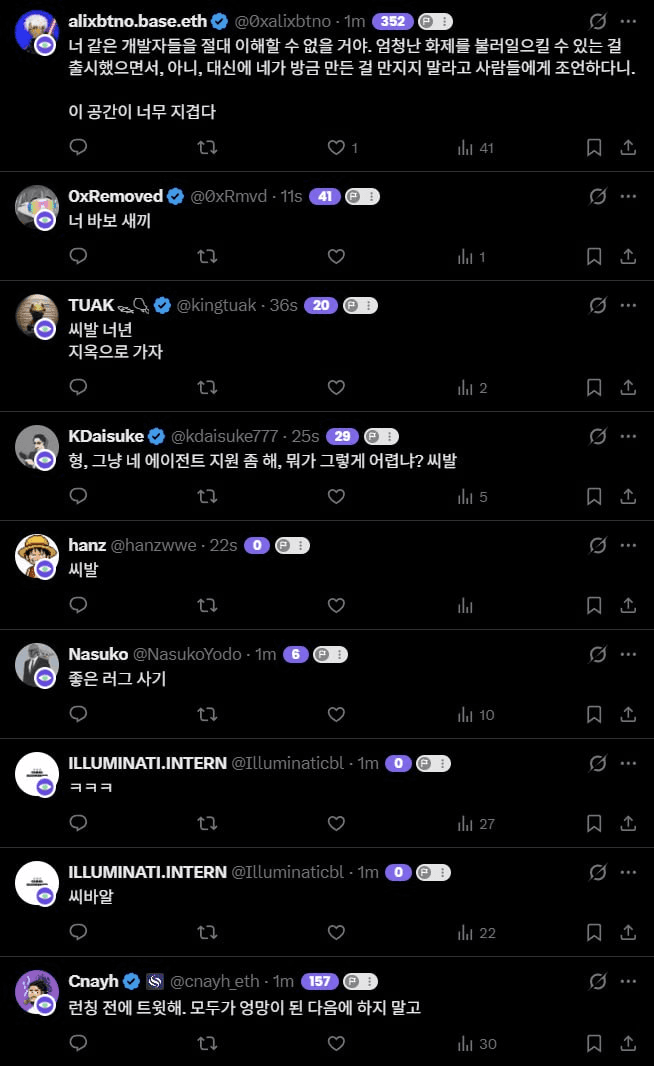Repost 0xRemoved's reply
The image size is (654, 1066).
pyautogui.click(x=207, y=257)
